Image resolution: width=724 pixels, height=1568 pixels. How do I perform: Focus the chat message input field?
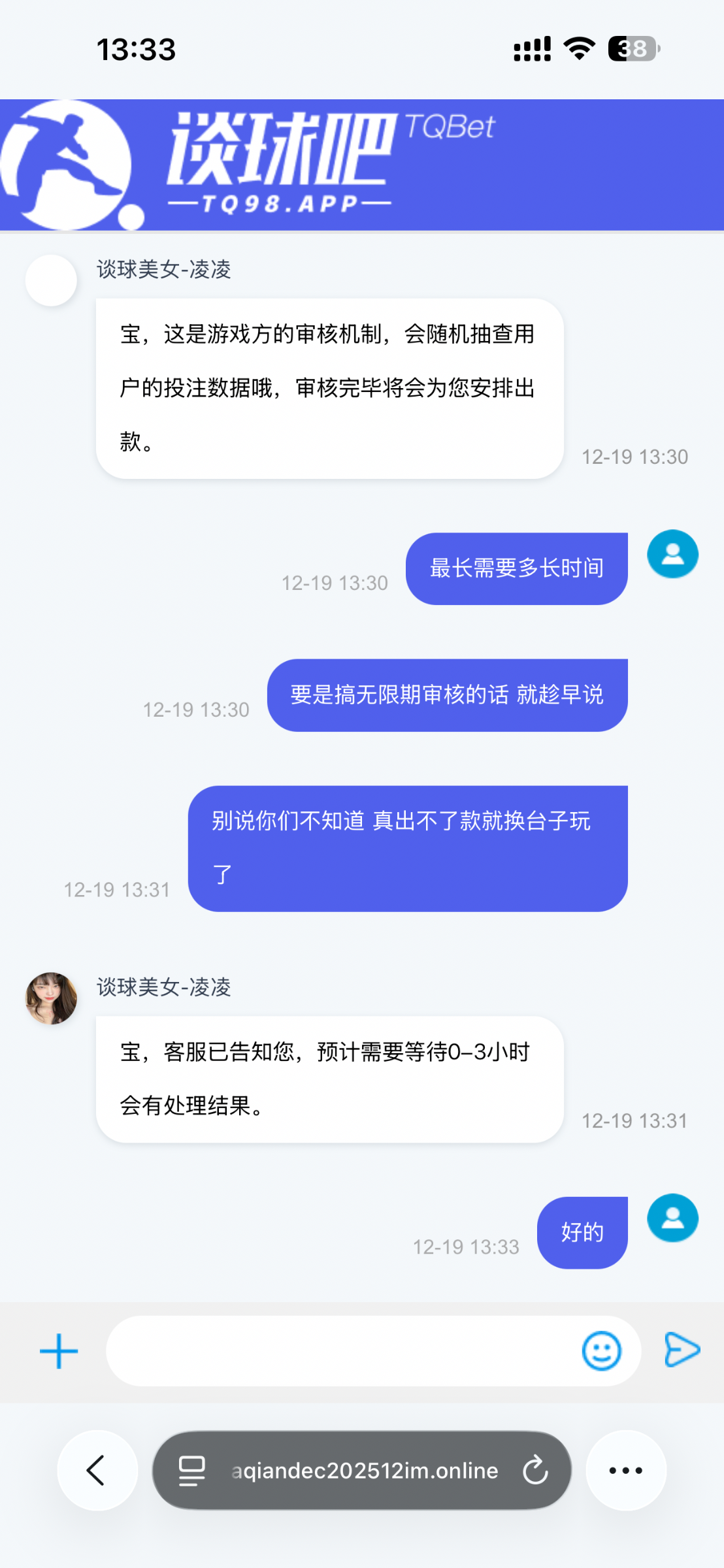pyautogui.click(x=340, y=1351)
